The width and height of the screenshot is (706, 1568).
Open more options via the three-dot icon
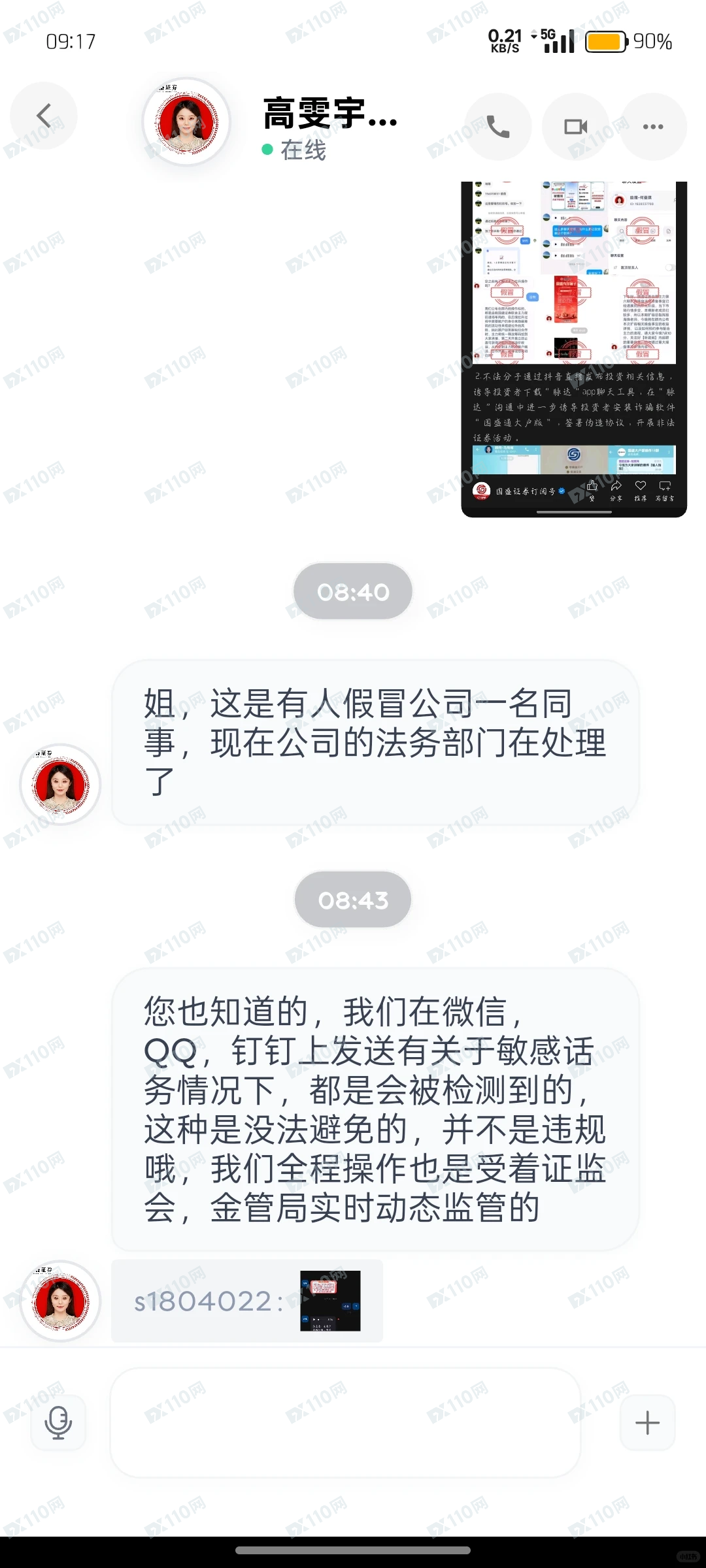tap(654, 125)
